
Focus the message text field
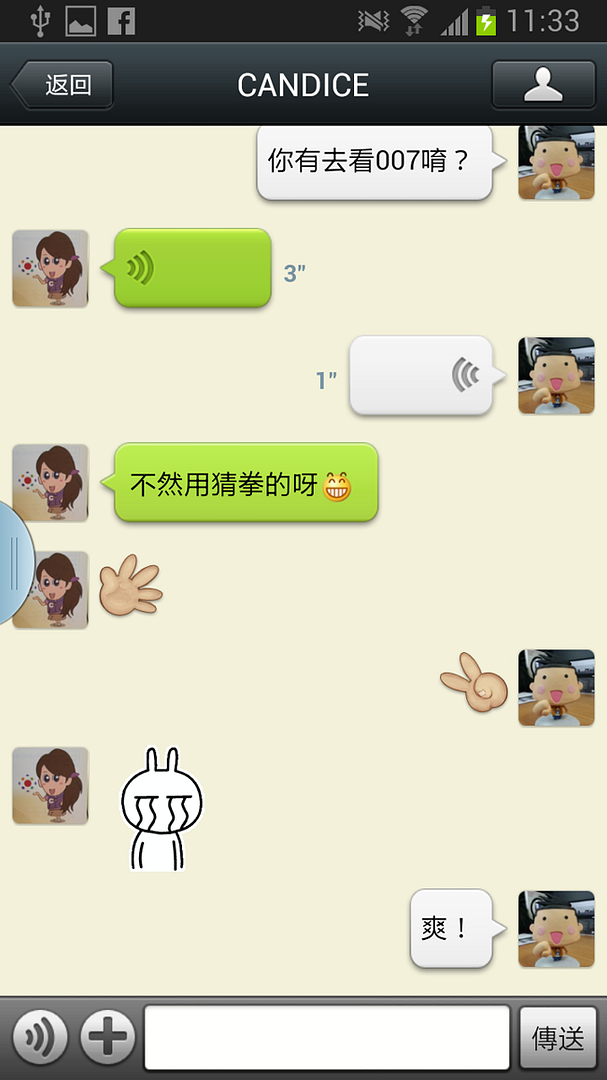coord(327,1037)
